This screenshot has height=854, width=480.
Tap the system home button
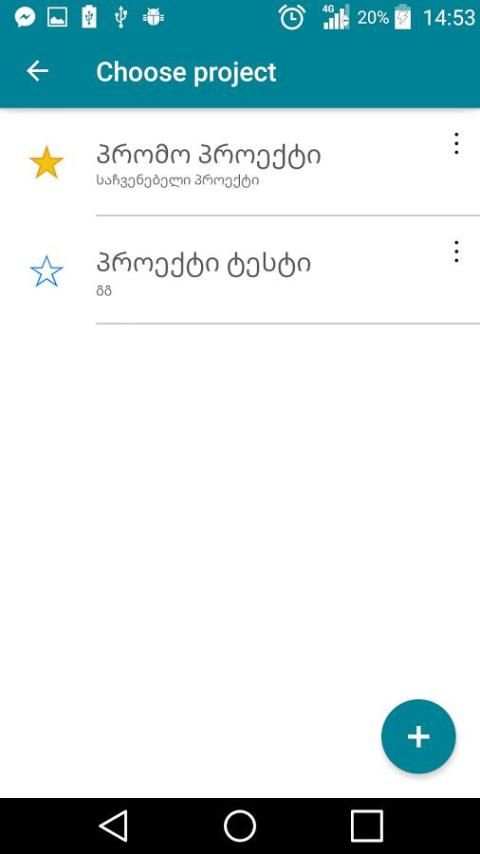(240, 826)
